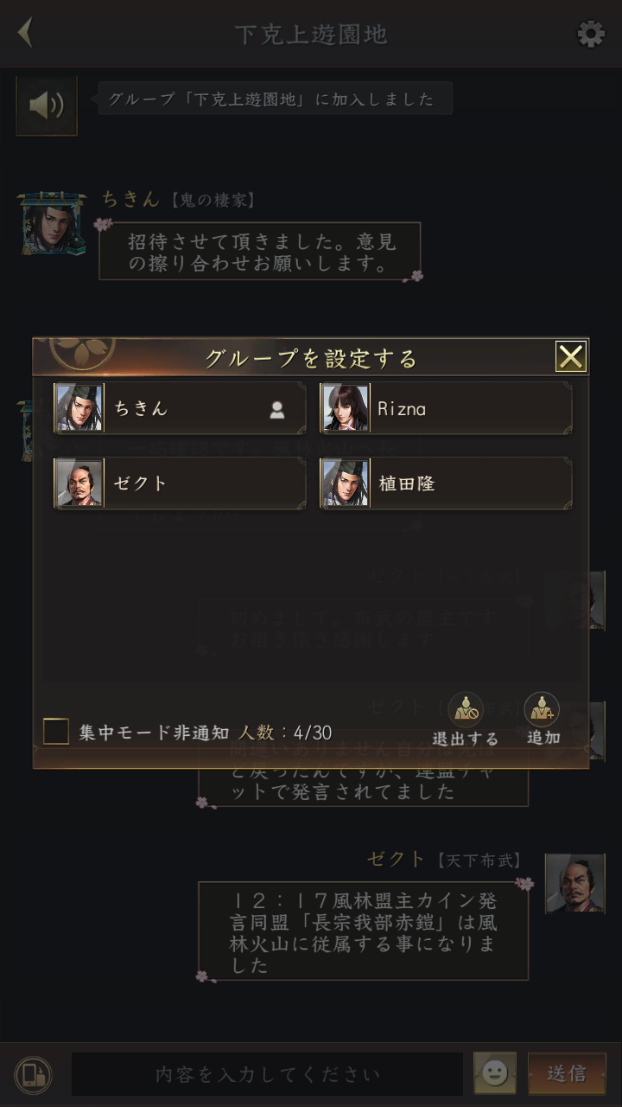Screen dimensions: 622x1107
Task: Select member Rizna in the group list
Action: [x=446, y=408]
